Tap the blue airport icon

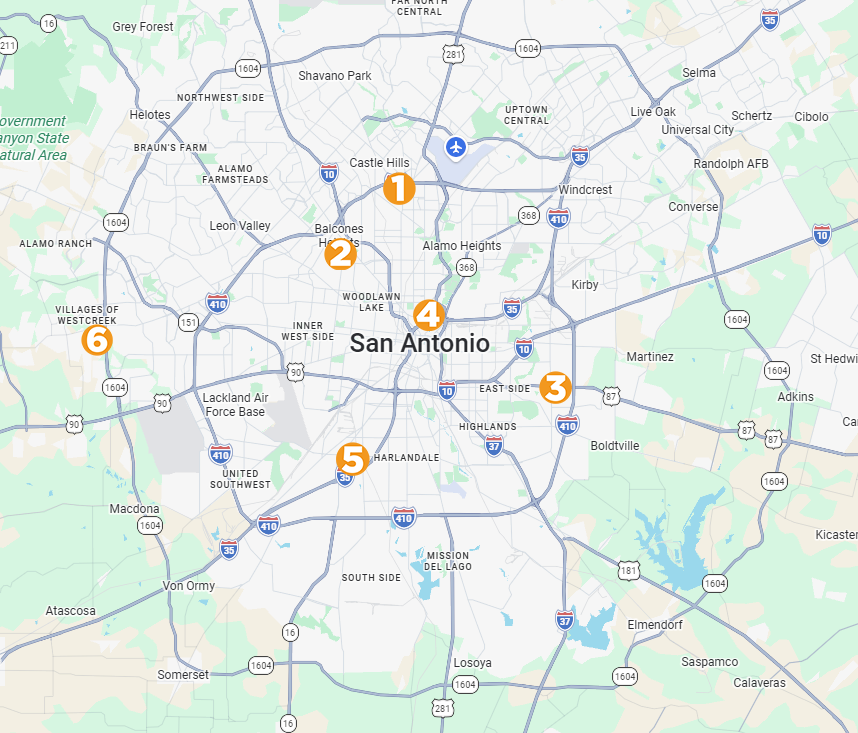456,147
